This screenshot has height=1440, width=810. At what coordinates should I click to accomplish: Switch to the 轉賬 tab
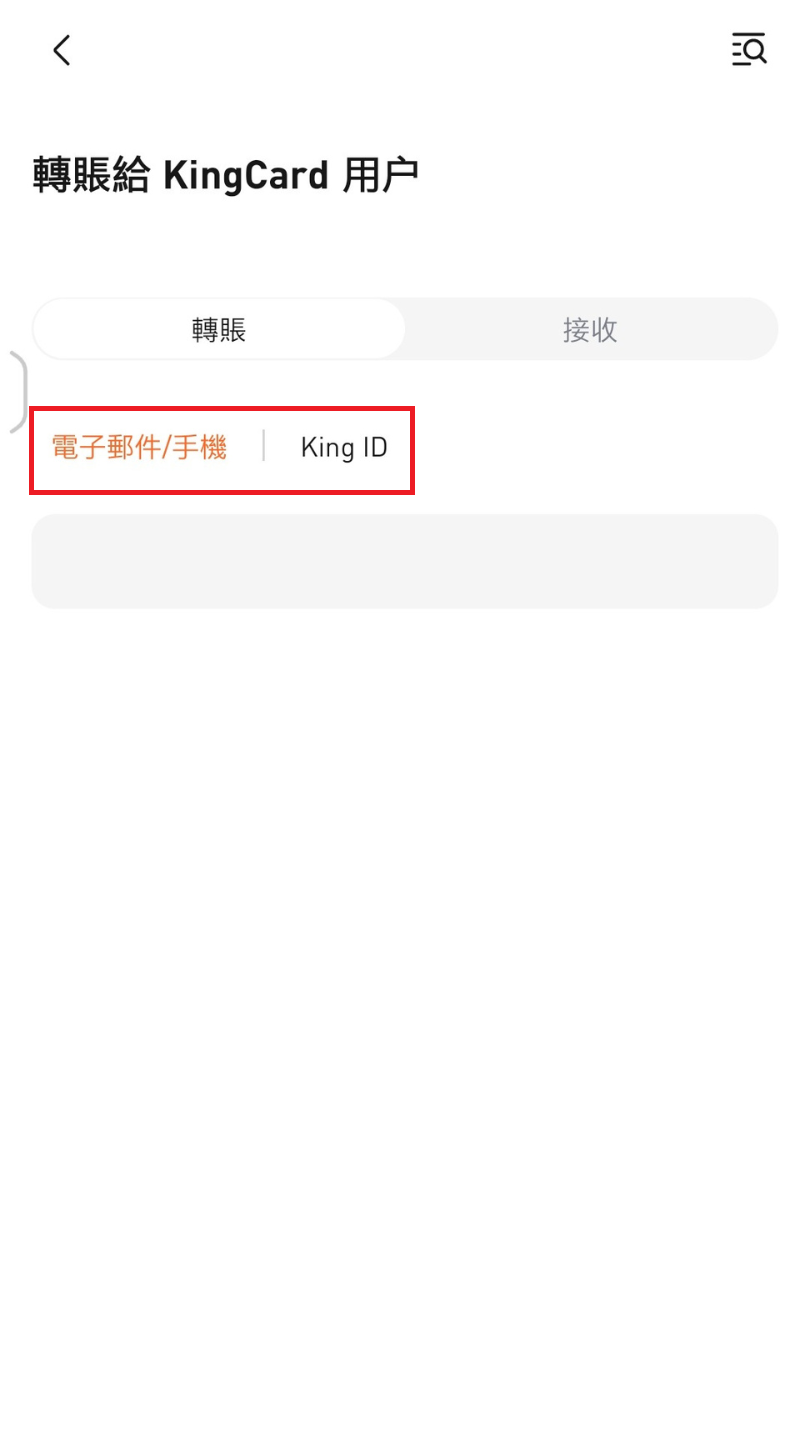[219, 329]
